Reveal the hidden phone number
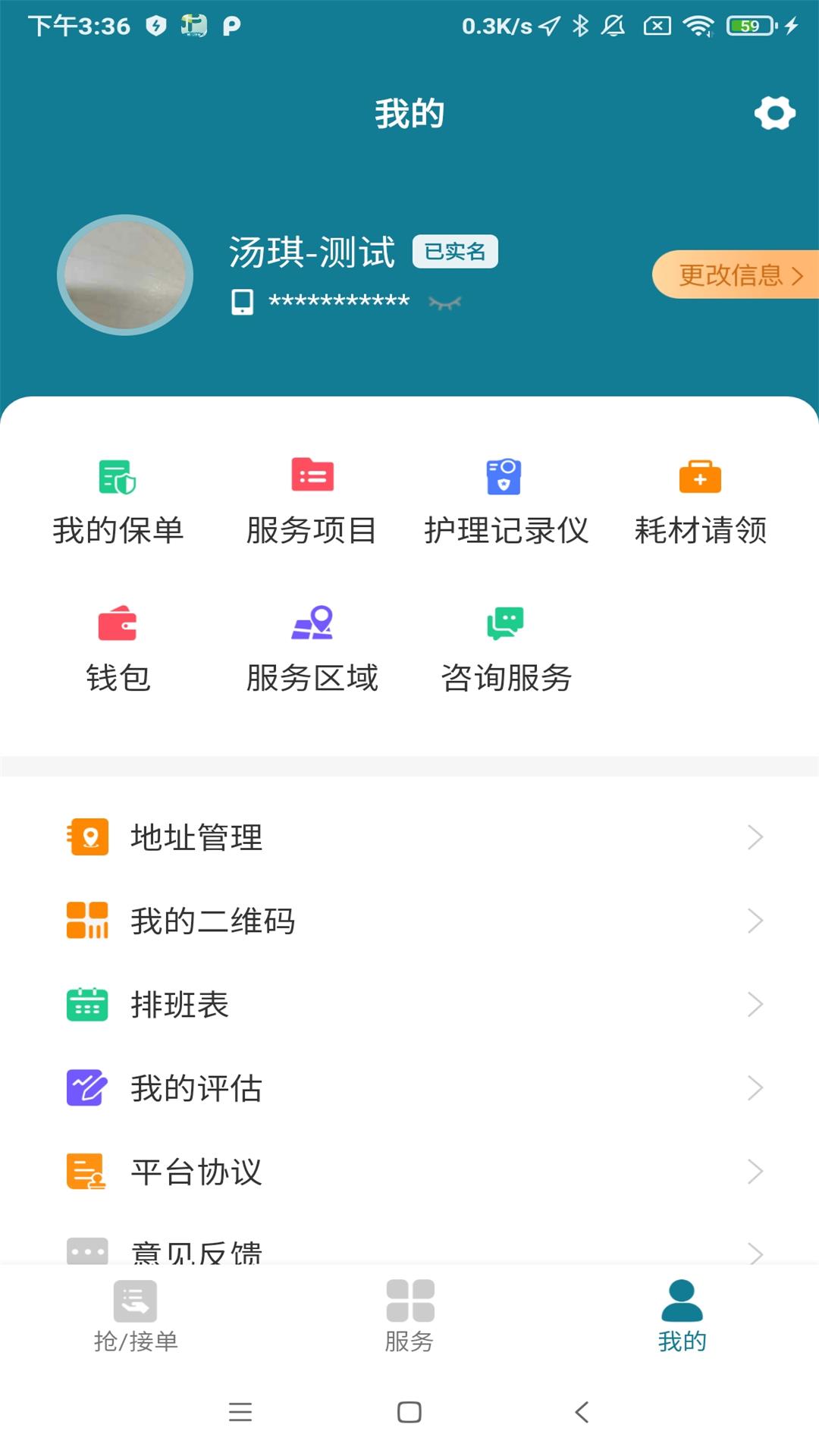This screenshot has width=819, height=1456. click(445, 303)
